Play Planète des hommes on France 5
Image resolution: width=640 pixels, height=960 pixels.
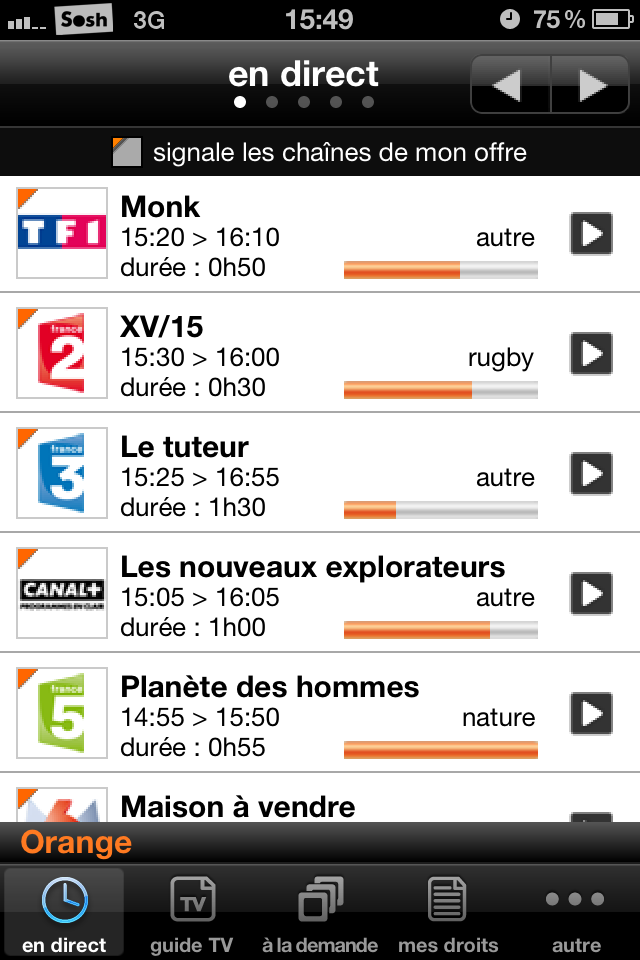591,714
